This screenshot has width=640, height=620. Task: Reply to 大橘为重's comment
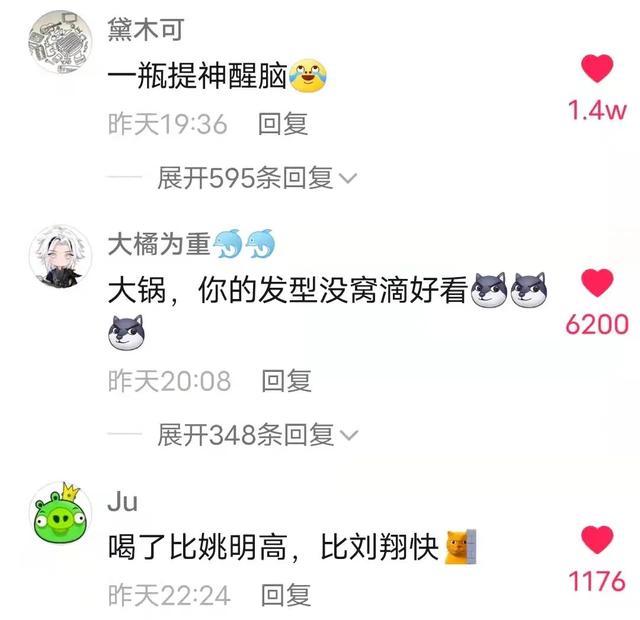coord(286,381)
